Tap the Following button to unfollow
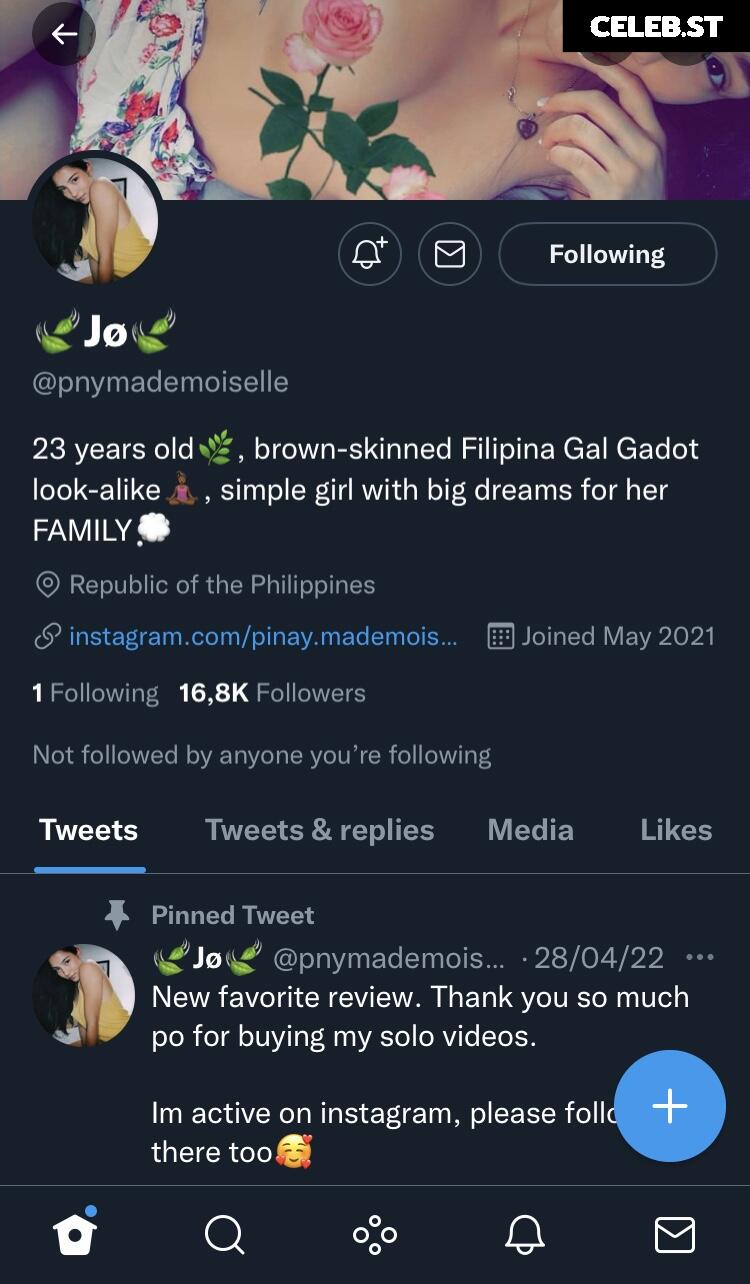750x1284 pixels. point(607,254)
